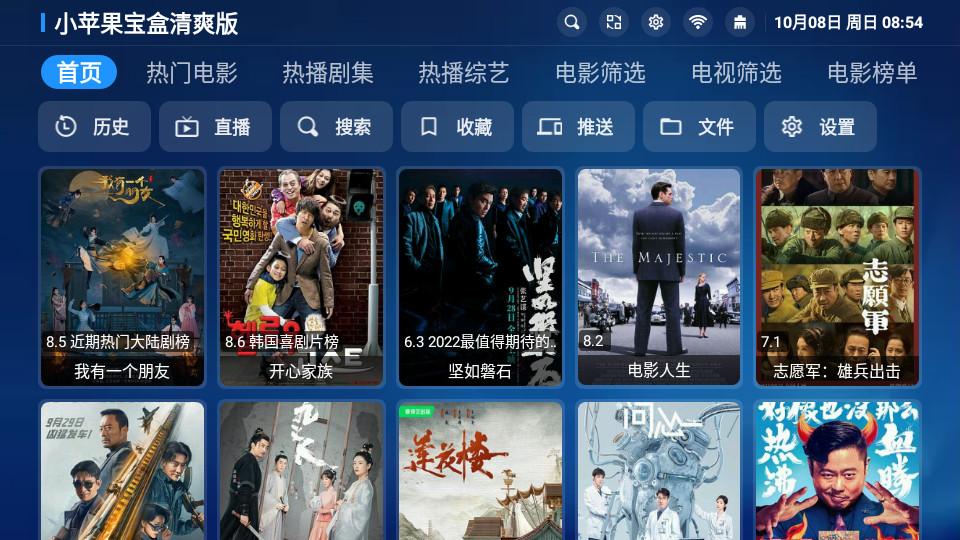The height and width of the screenshot is (540, 960).
Task: Open the settings gear in the top bar
Action: point(656,22)
